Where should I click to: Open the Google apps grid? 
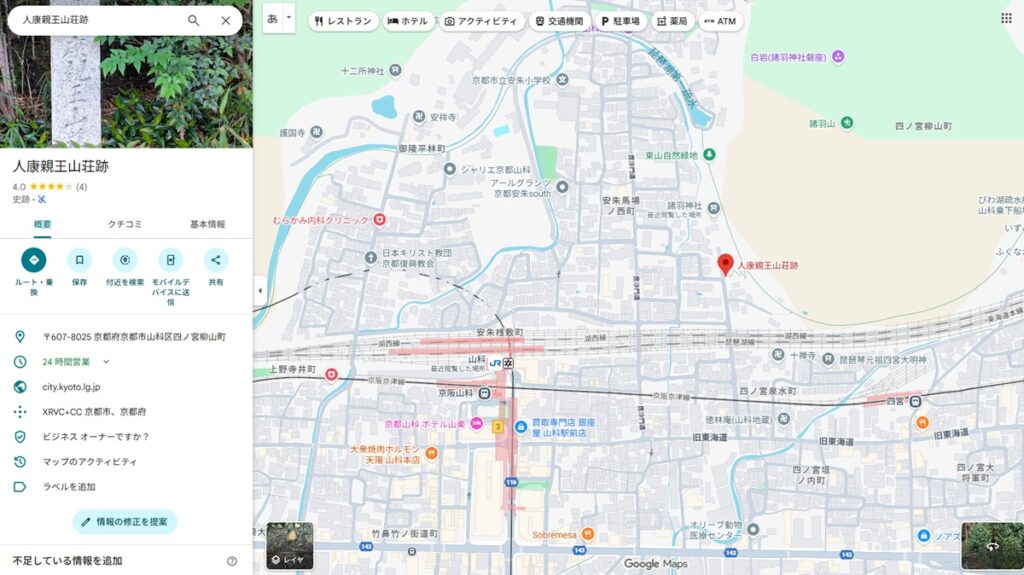1006,18
